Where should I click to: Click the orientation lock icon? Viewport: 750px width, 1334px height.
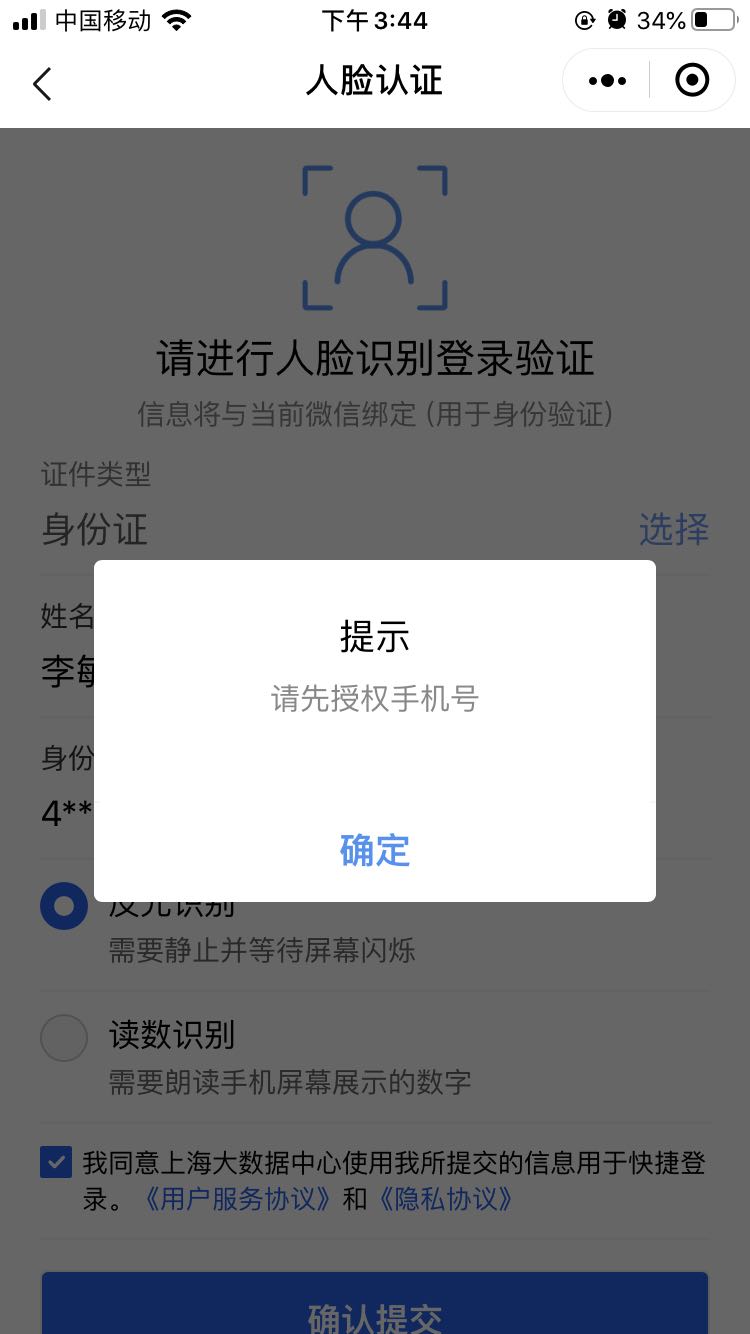[585, 20]
